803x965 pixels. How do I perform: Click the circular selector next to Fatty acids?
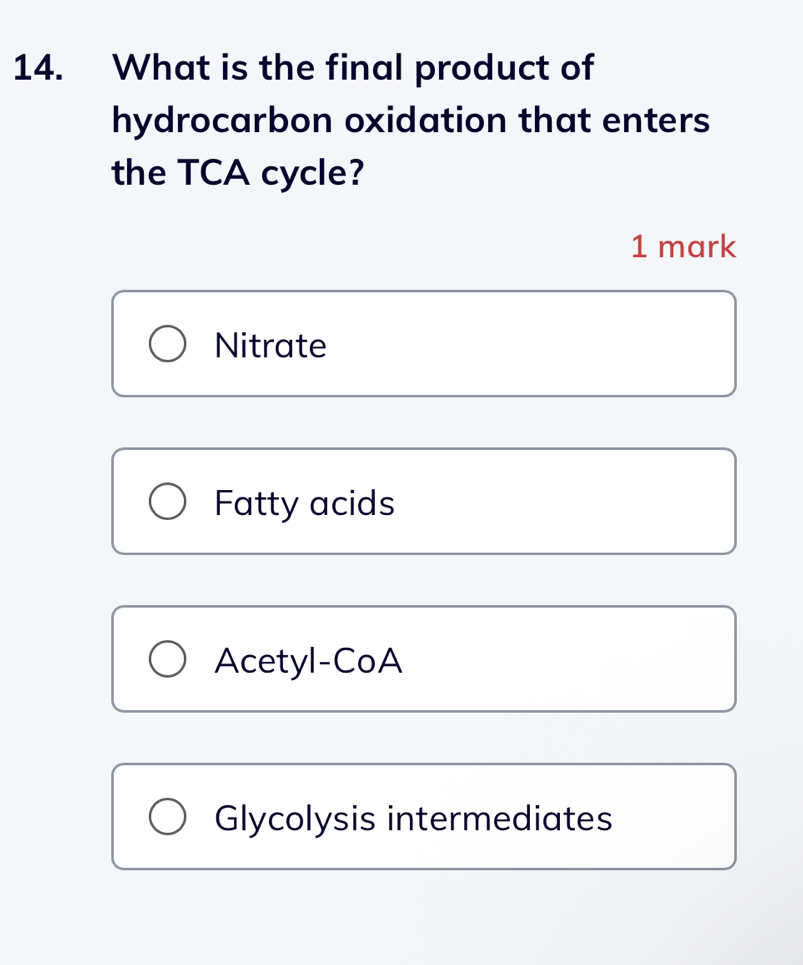tap(168, 500)
